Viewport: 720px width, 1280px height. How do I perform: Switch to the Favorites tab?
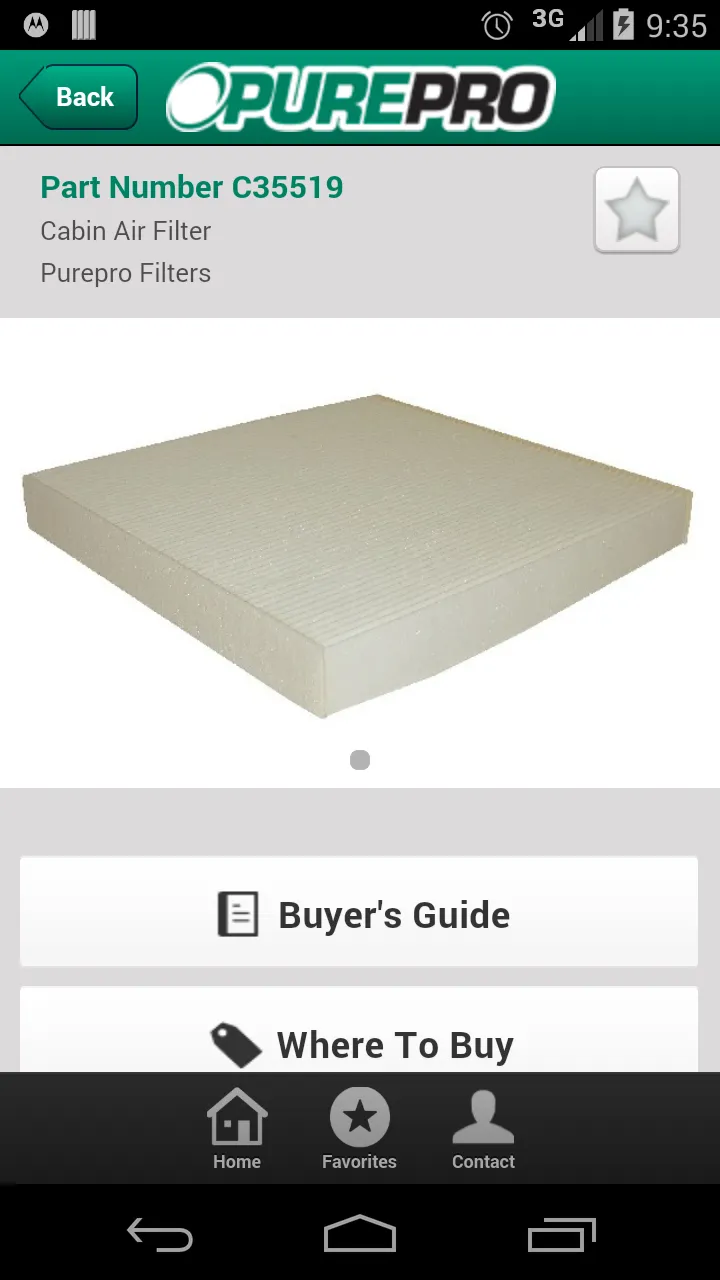tap(359, 1130)
